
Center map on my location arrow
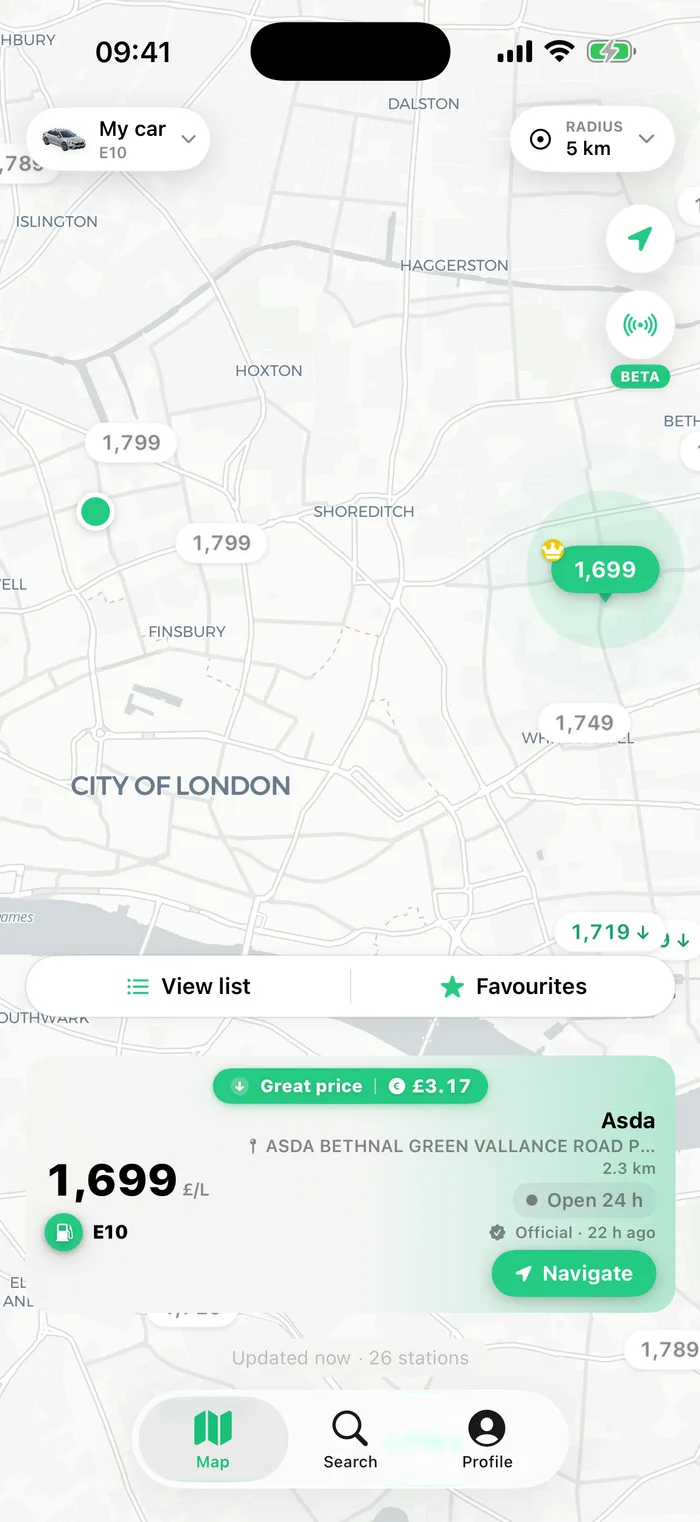(640, 239)
